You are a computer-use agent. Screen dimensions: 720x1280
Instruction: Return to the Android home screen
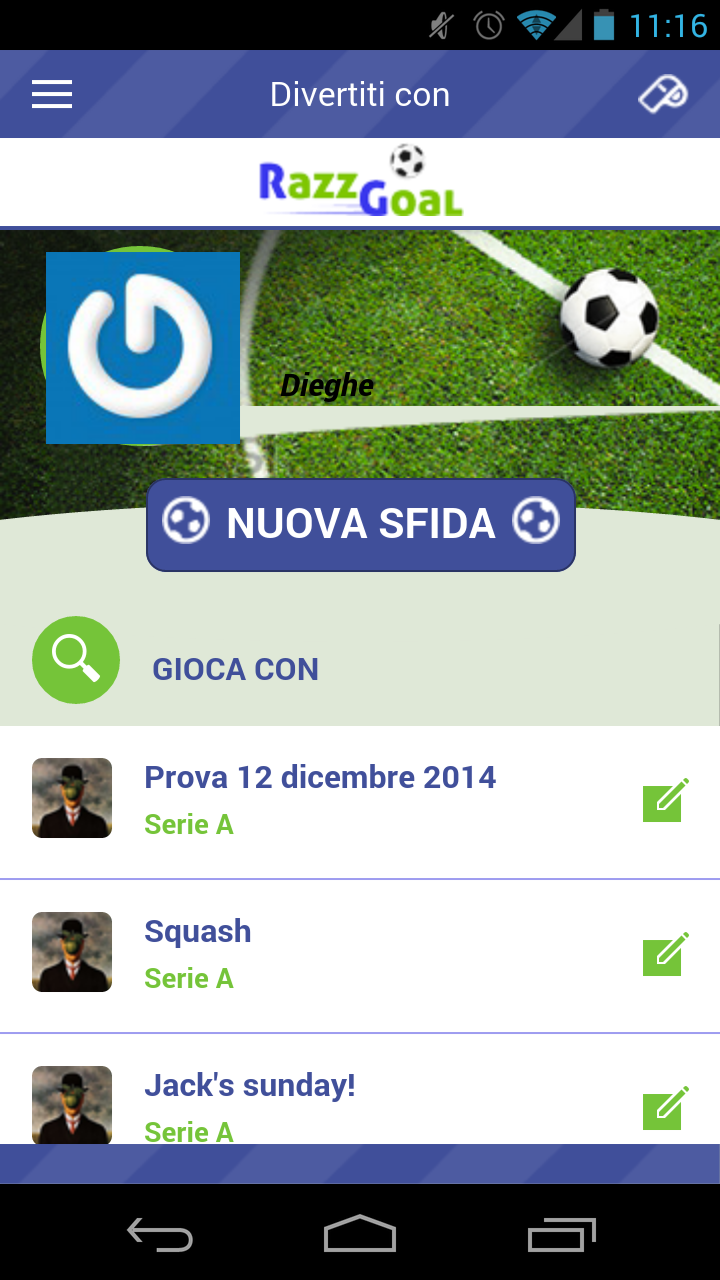point(360,1234)
